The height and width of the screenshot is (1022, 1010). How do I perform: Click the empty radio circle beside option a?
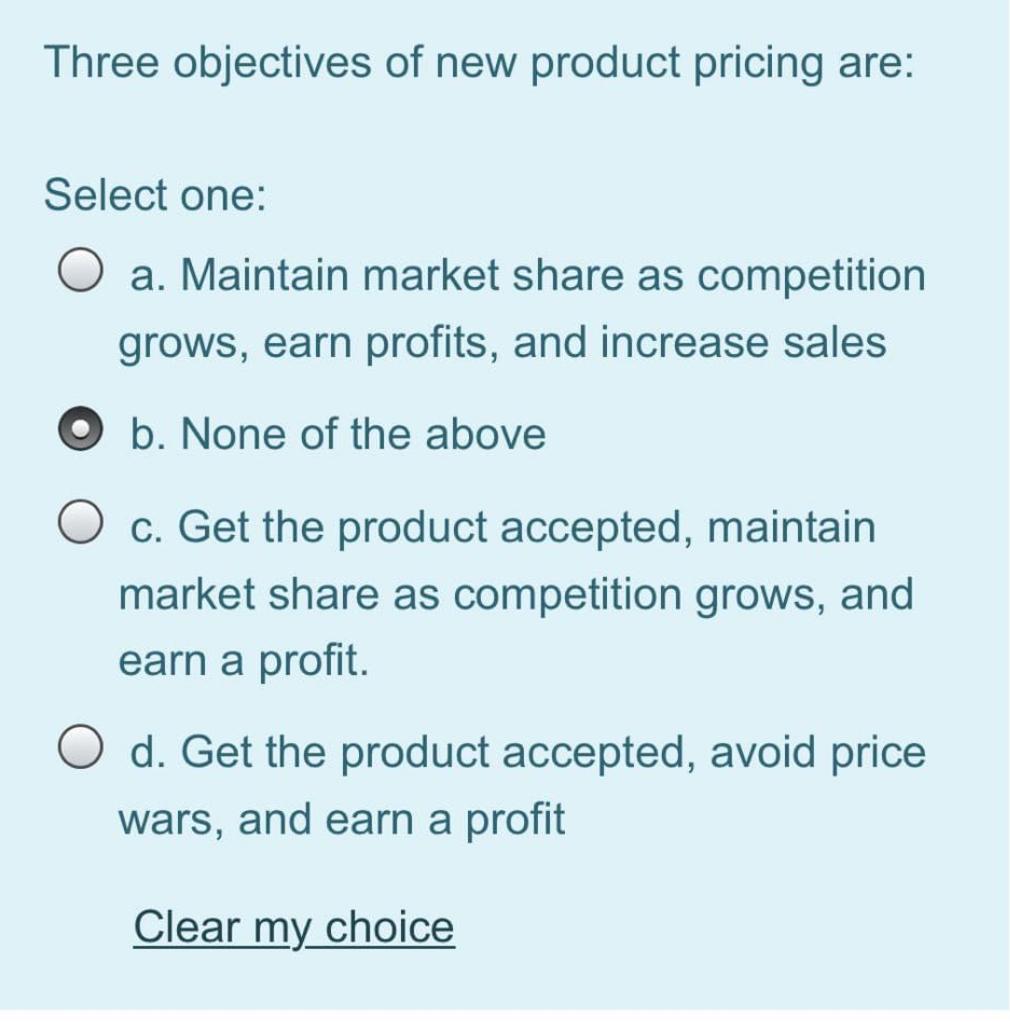pyautogui.click(x=80, y=268)
